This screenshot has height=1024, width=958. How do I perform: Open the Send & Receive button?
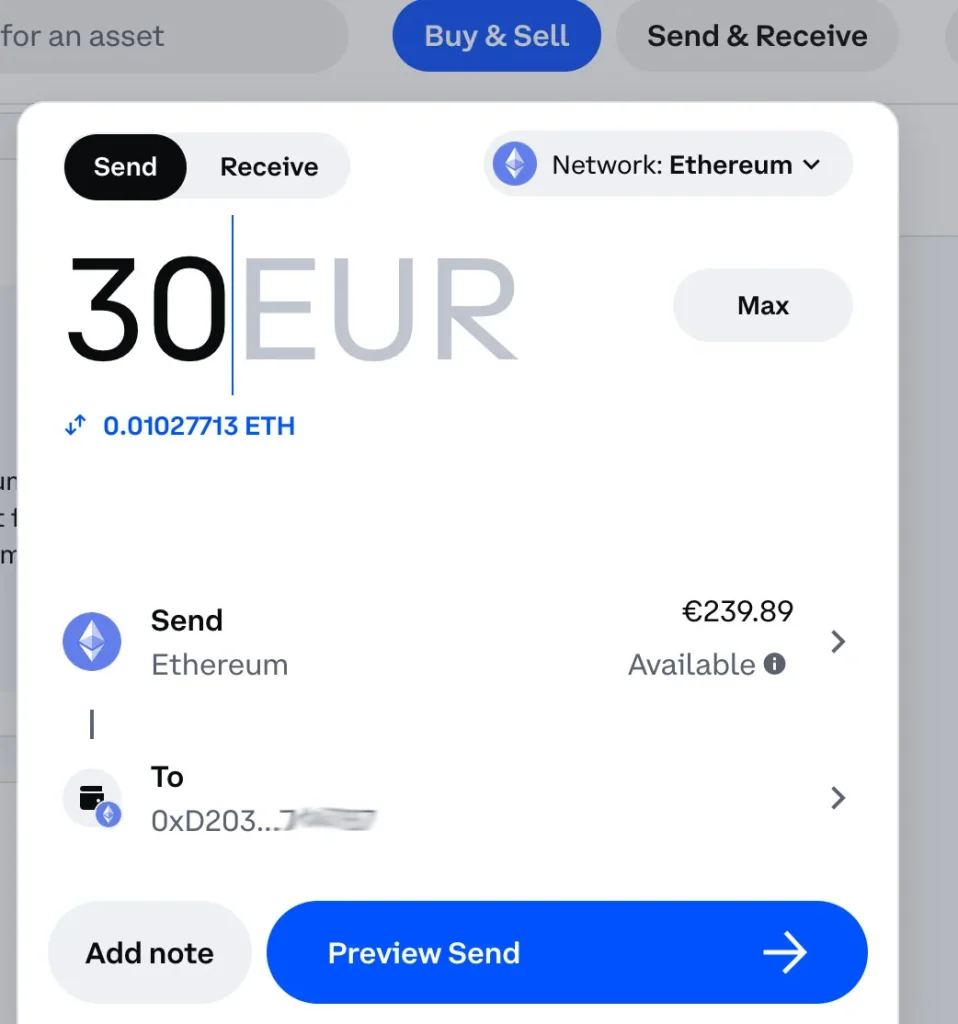[x=756, y=36]
